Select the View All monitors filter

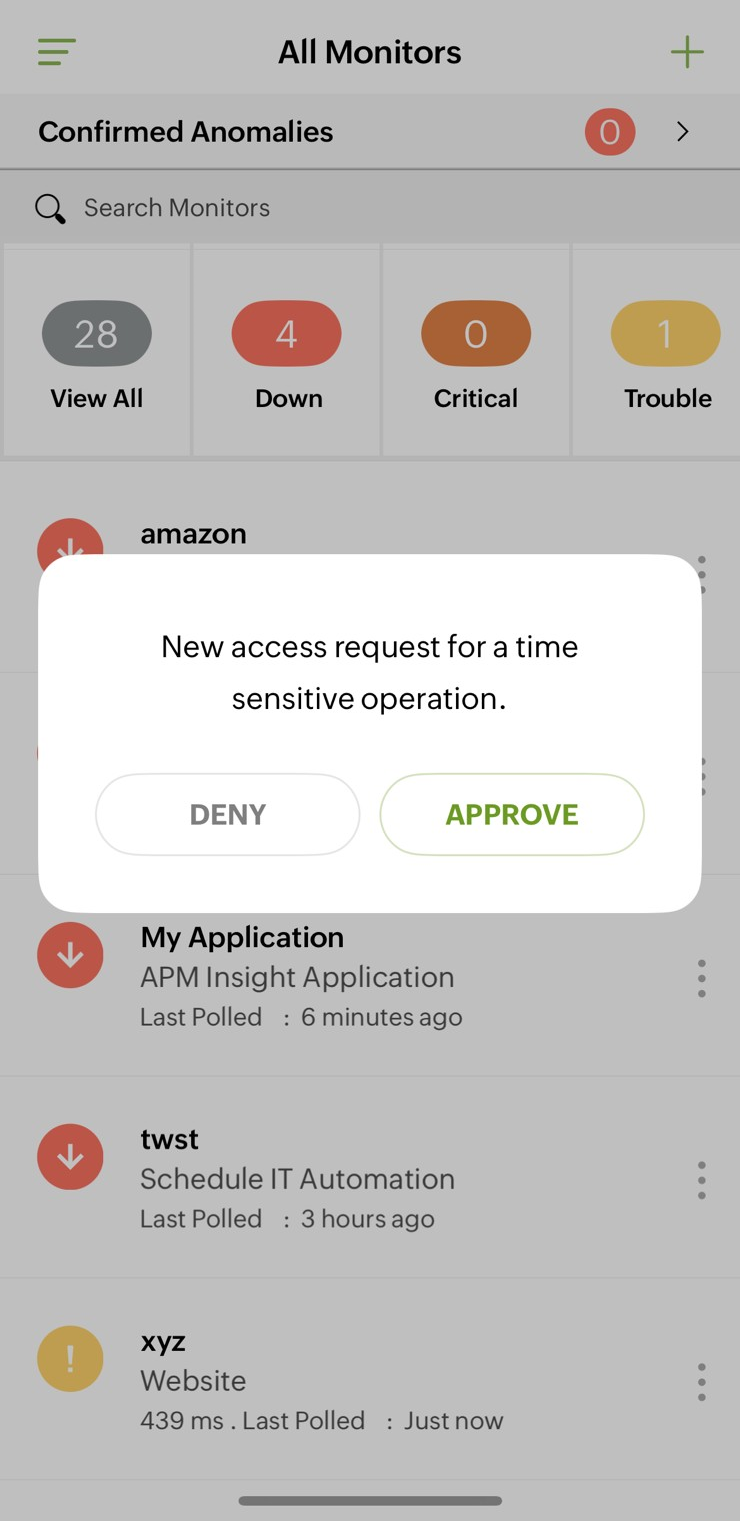pos(97,352)
